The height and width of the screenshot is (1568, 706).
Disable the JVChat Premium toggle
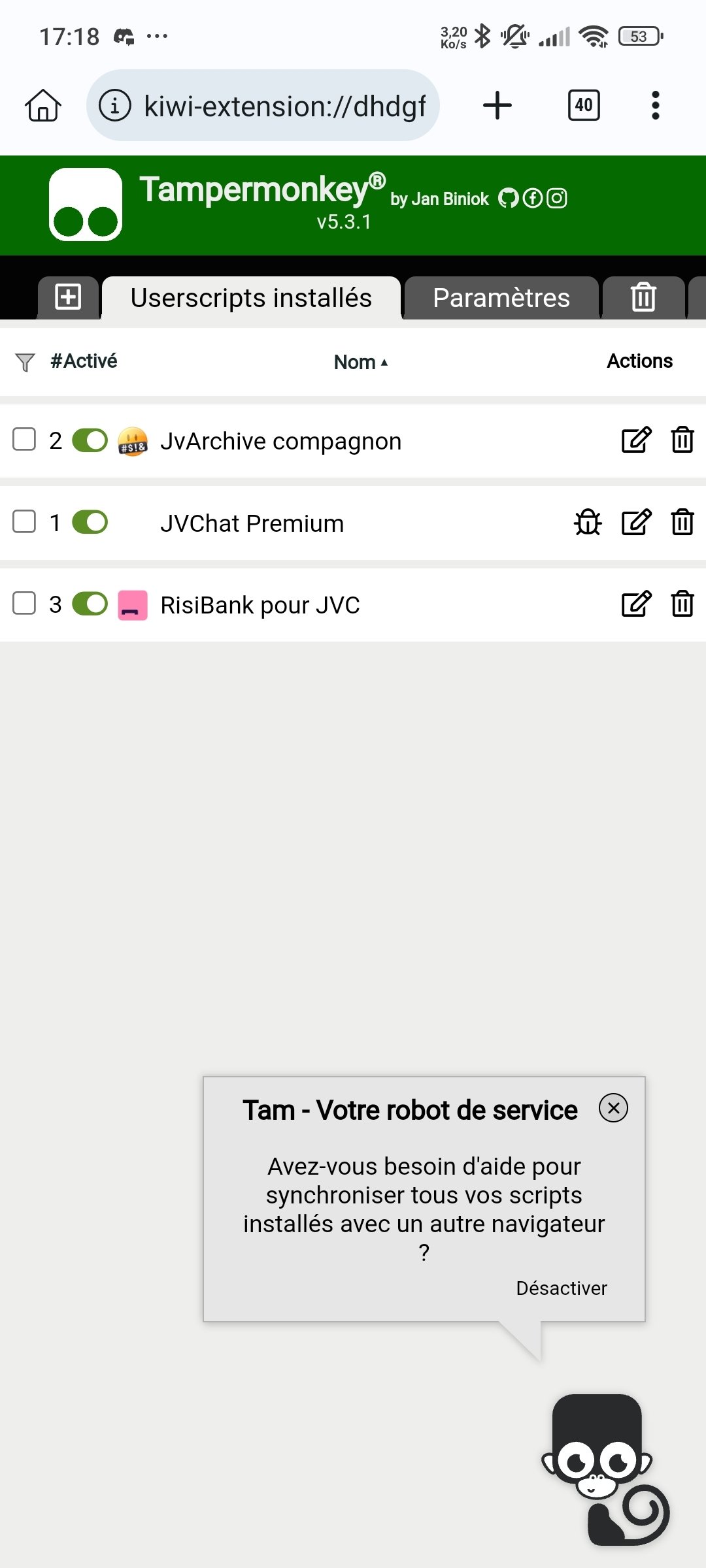pos(90,522)
